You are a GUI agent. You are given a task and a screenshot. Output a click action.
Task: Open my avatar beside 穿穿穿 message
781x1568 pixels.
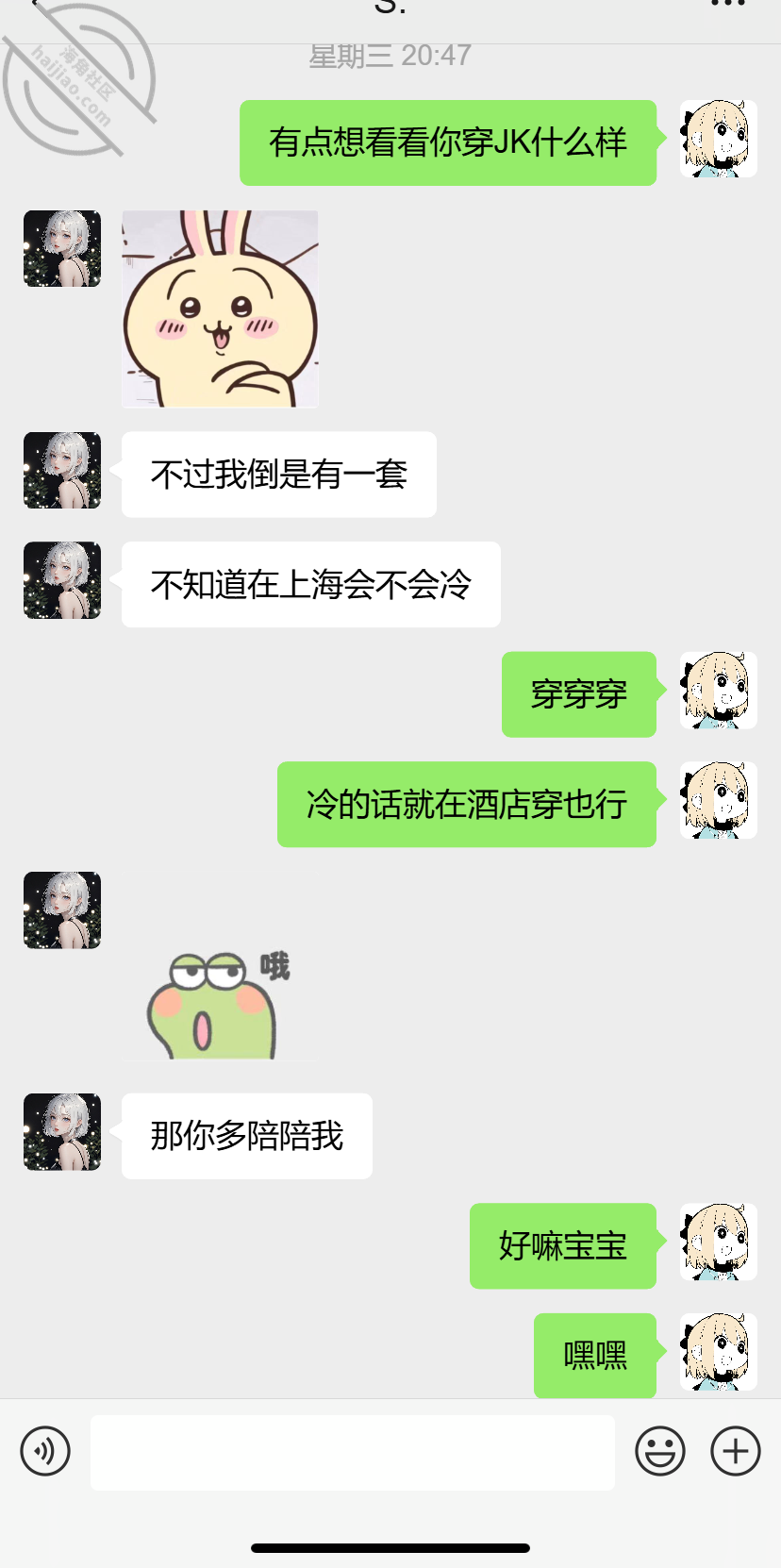(719, 691)
